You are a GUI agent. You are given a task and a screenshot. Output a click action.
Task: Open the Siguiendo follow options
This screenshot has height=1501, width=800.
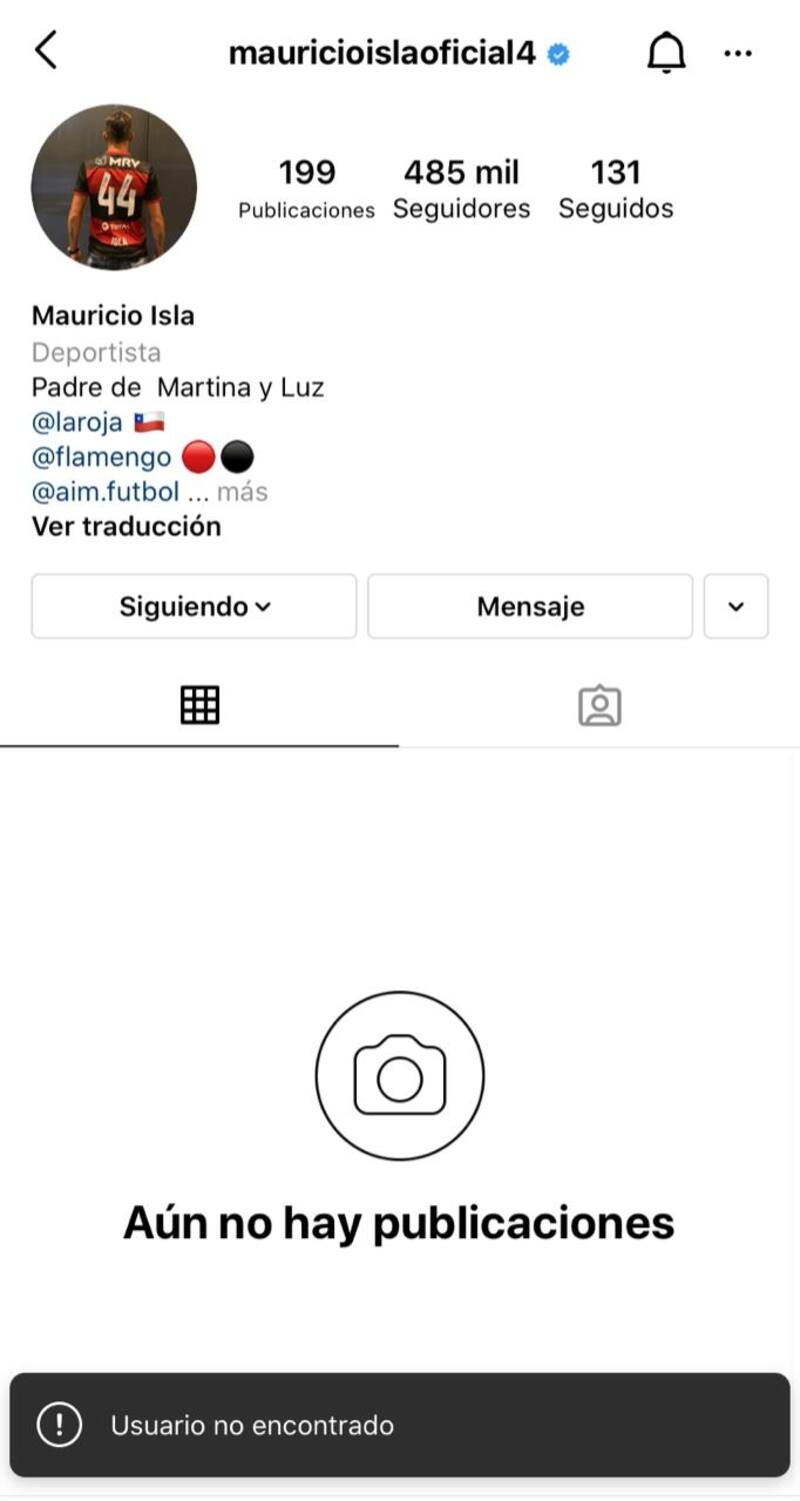194,606
